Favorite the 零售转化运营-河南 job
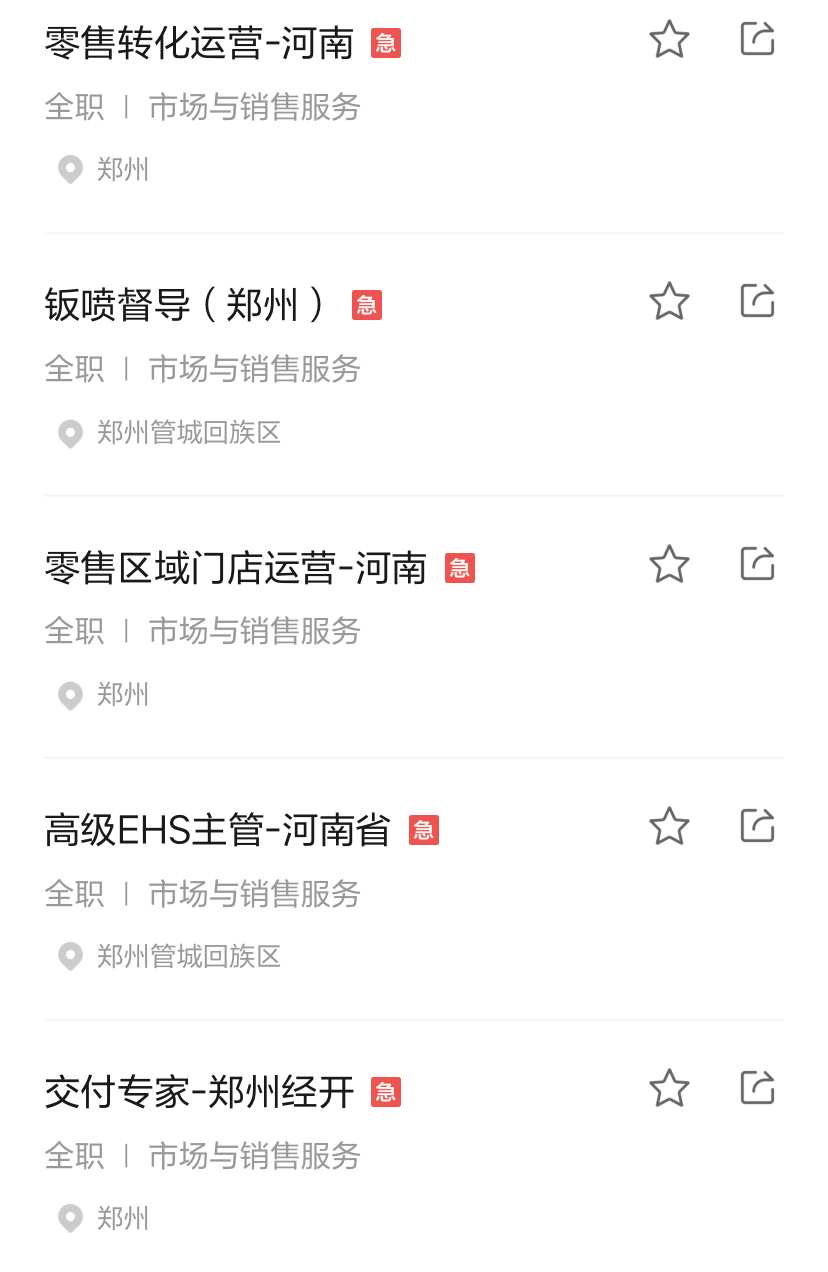Image resolution: width=828 pixels, height=1272 pixels. click(669, 40)
